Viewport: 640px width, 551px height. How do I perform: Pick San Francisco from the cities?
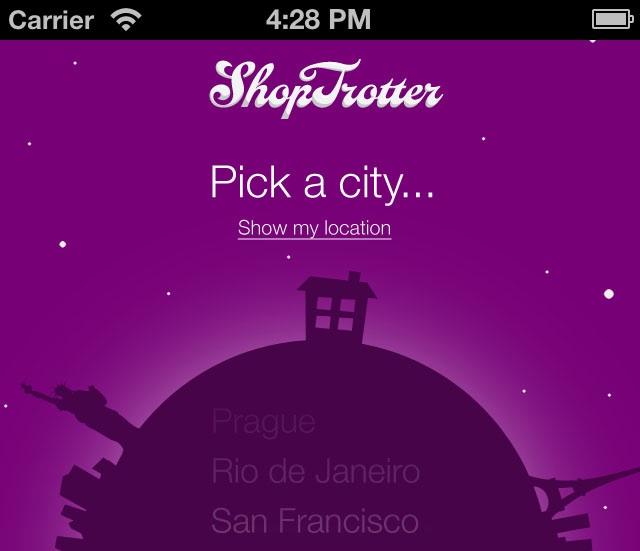tap(315, 521)
